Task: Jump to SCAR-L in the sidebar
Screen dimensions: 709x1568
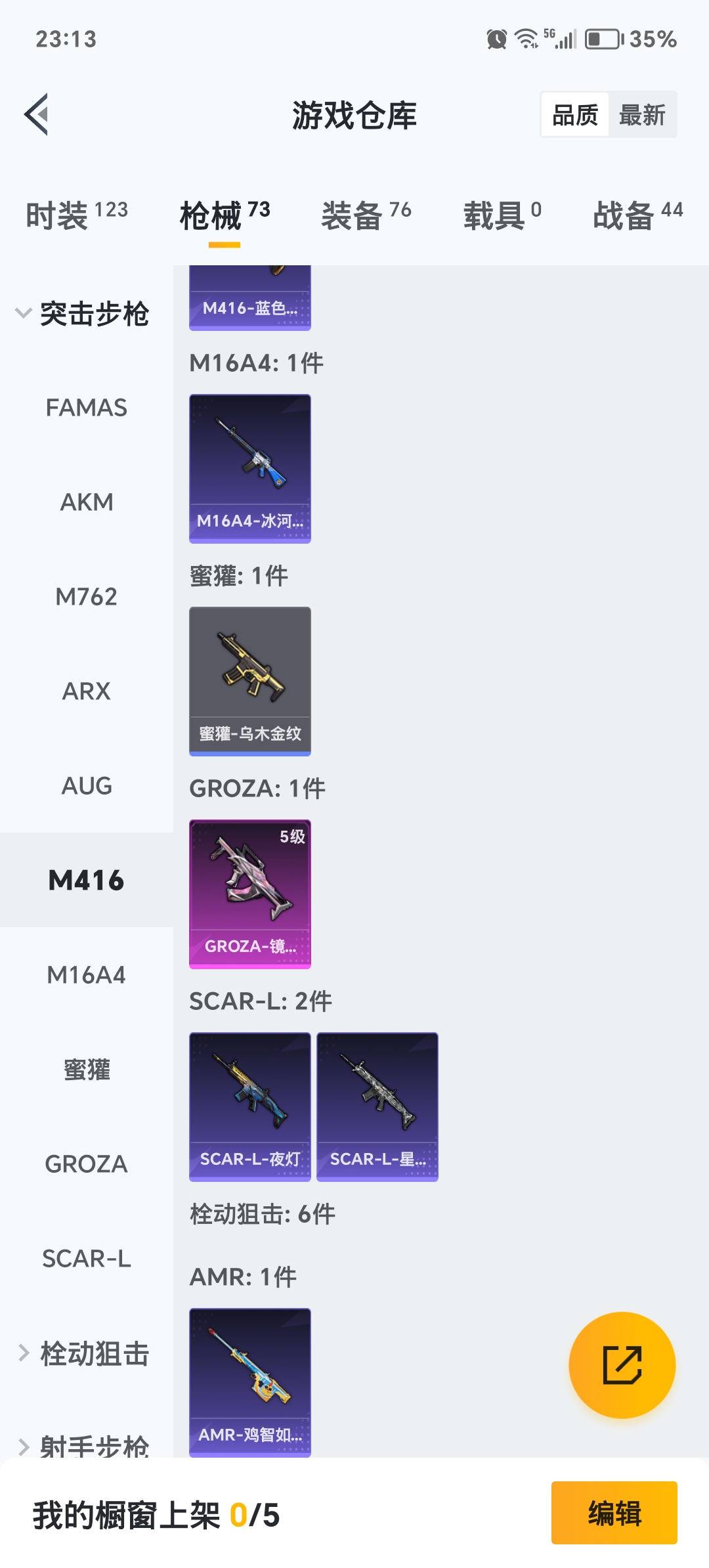Action: point(86,1259)
